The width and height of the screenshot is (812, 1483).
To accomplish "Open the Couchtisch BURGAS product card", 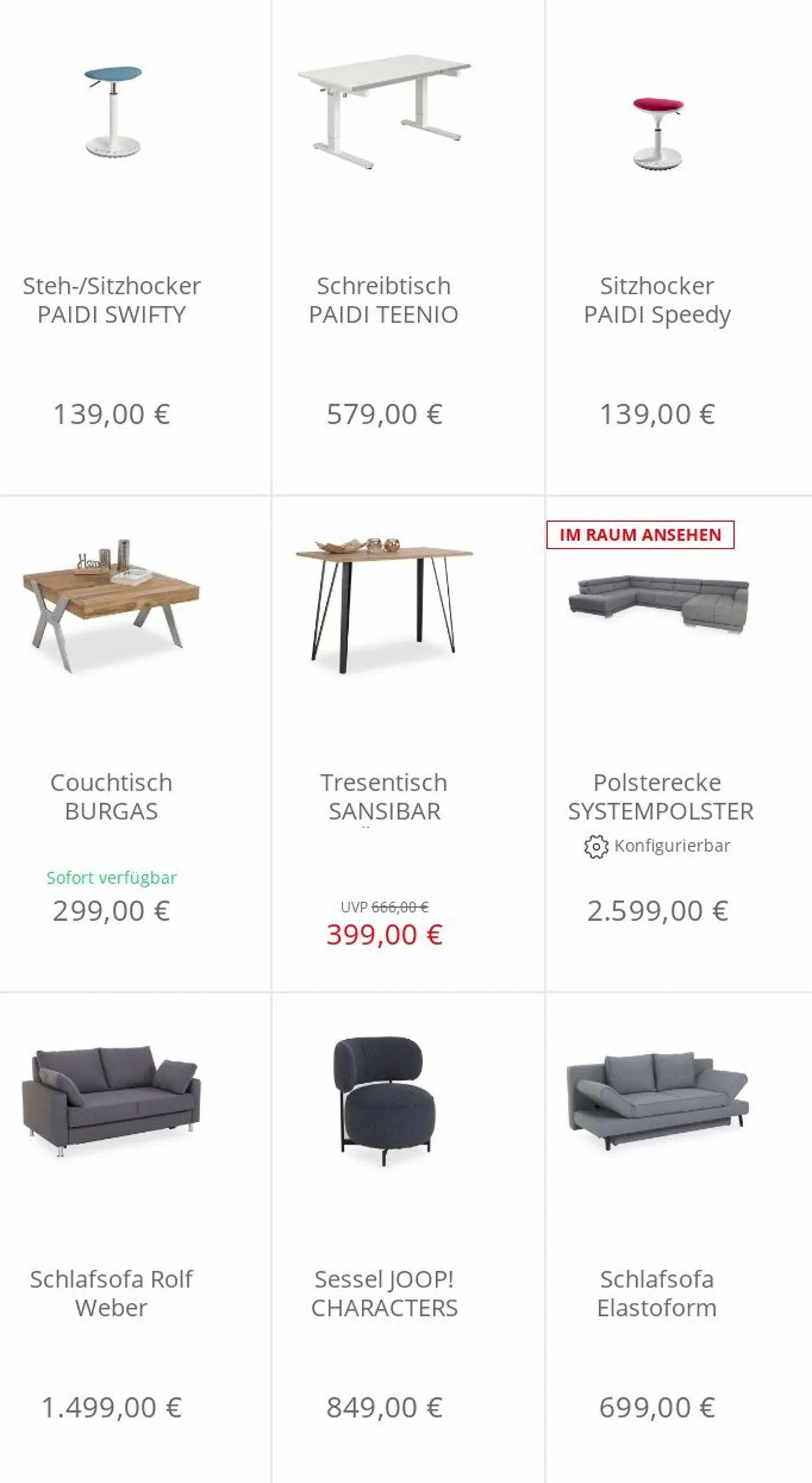I will (x=111, y=796).
